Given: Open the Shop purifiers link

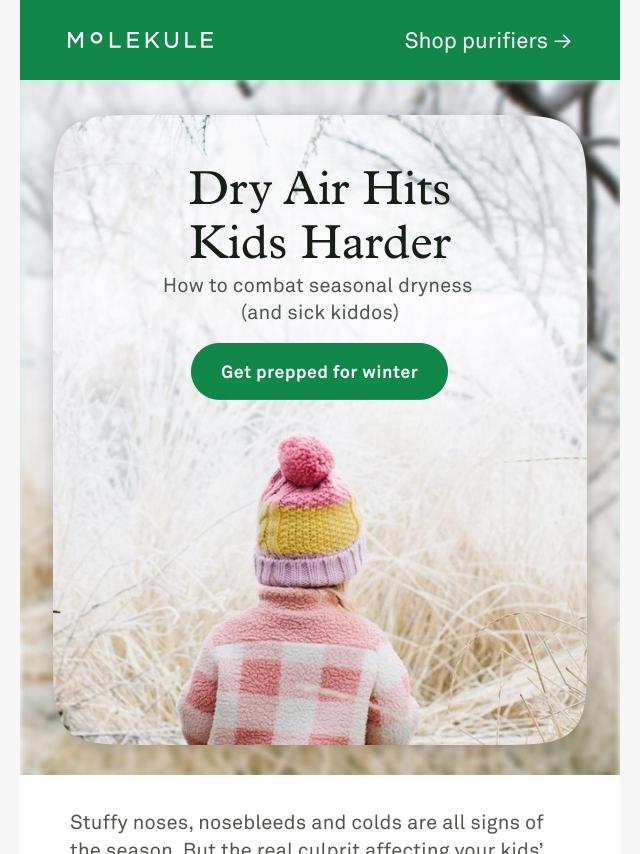Looking at the screenshot, I should (487, 41).
